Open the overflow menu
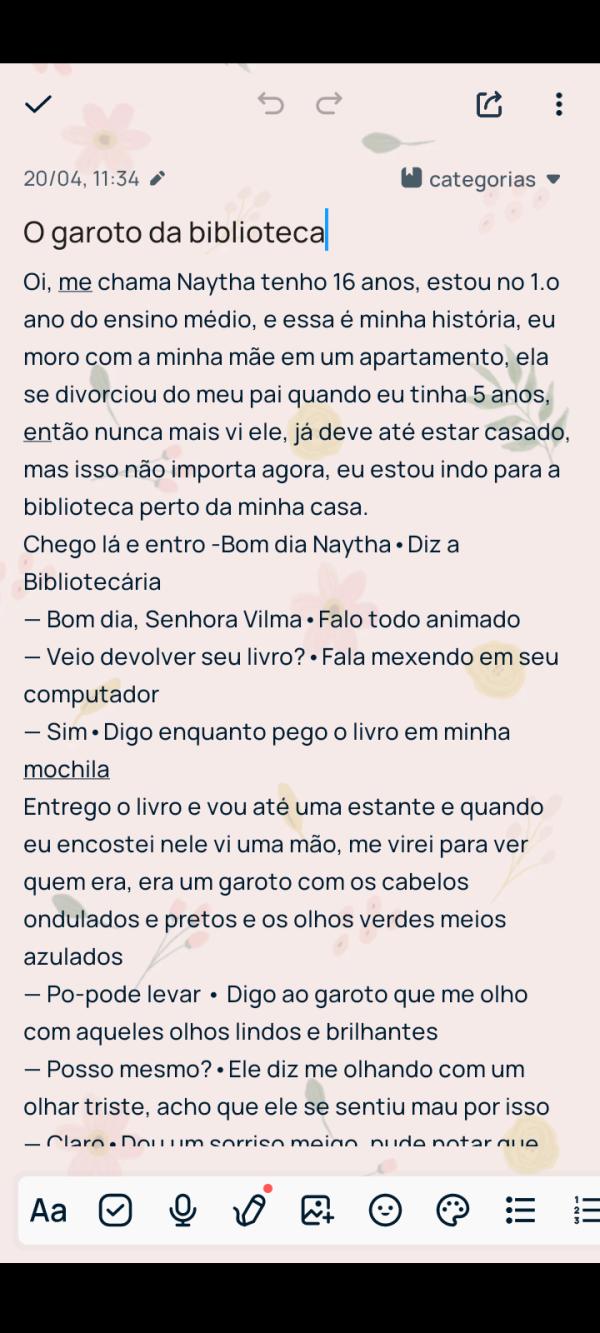Image resolution: width=600 pixels, height=1333 pixels. coord(558,104)
